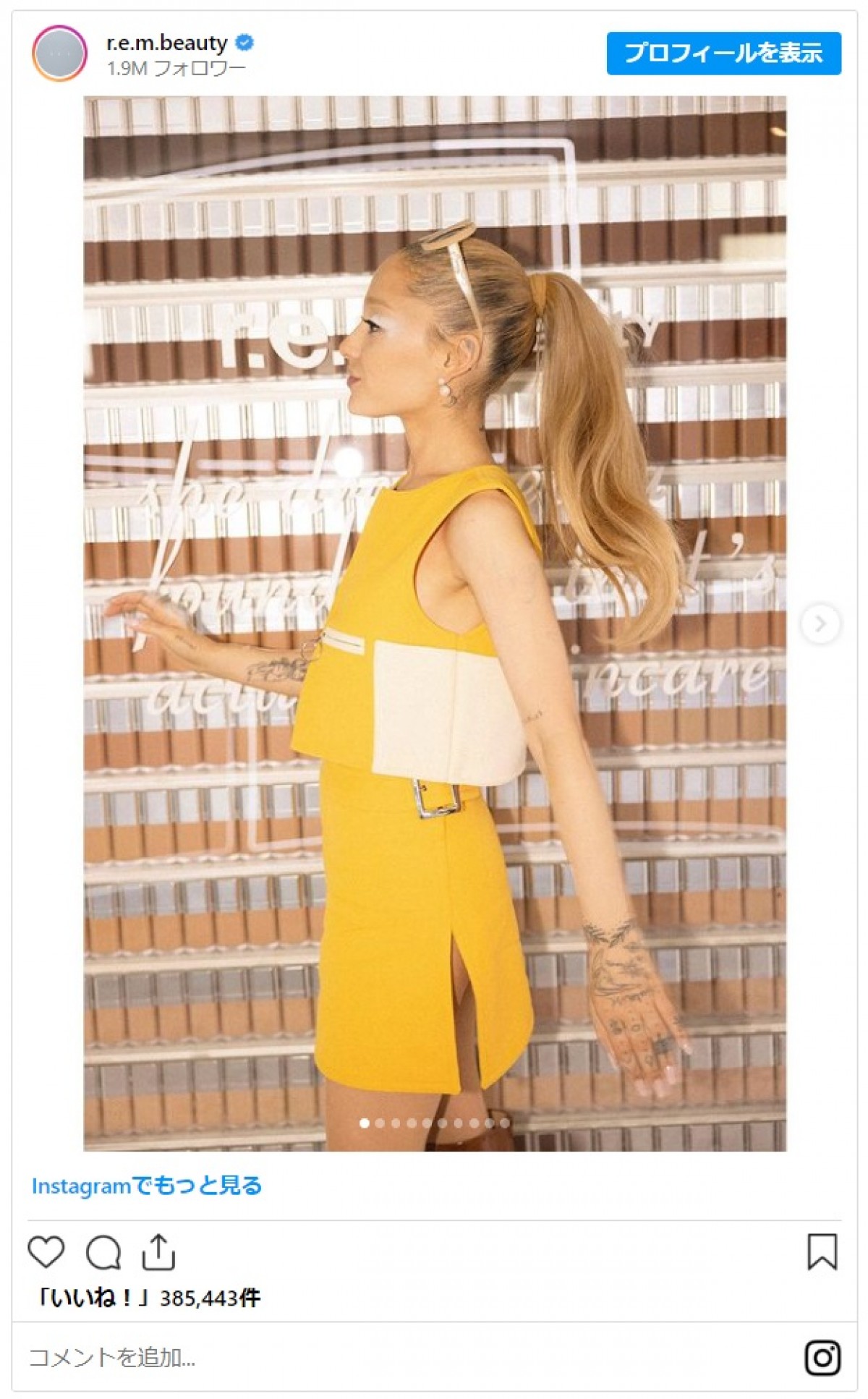Bookmark this post
Image resolution: width=868 pixels, height=1399 pixels.
coord(822,1252)
